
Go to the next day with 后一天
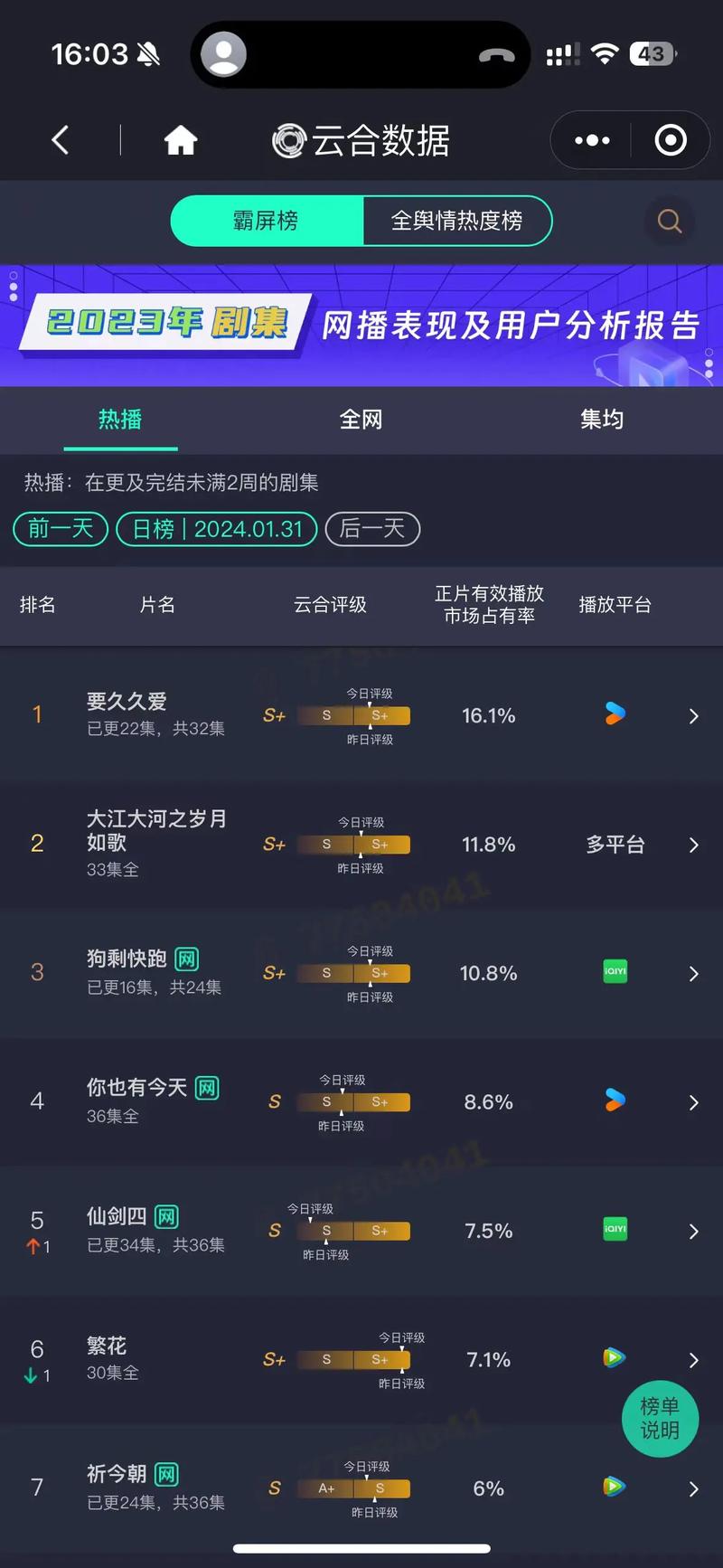click(x=372, y=529)
